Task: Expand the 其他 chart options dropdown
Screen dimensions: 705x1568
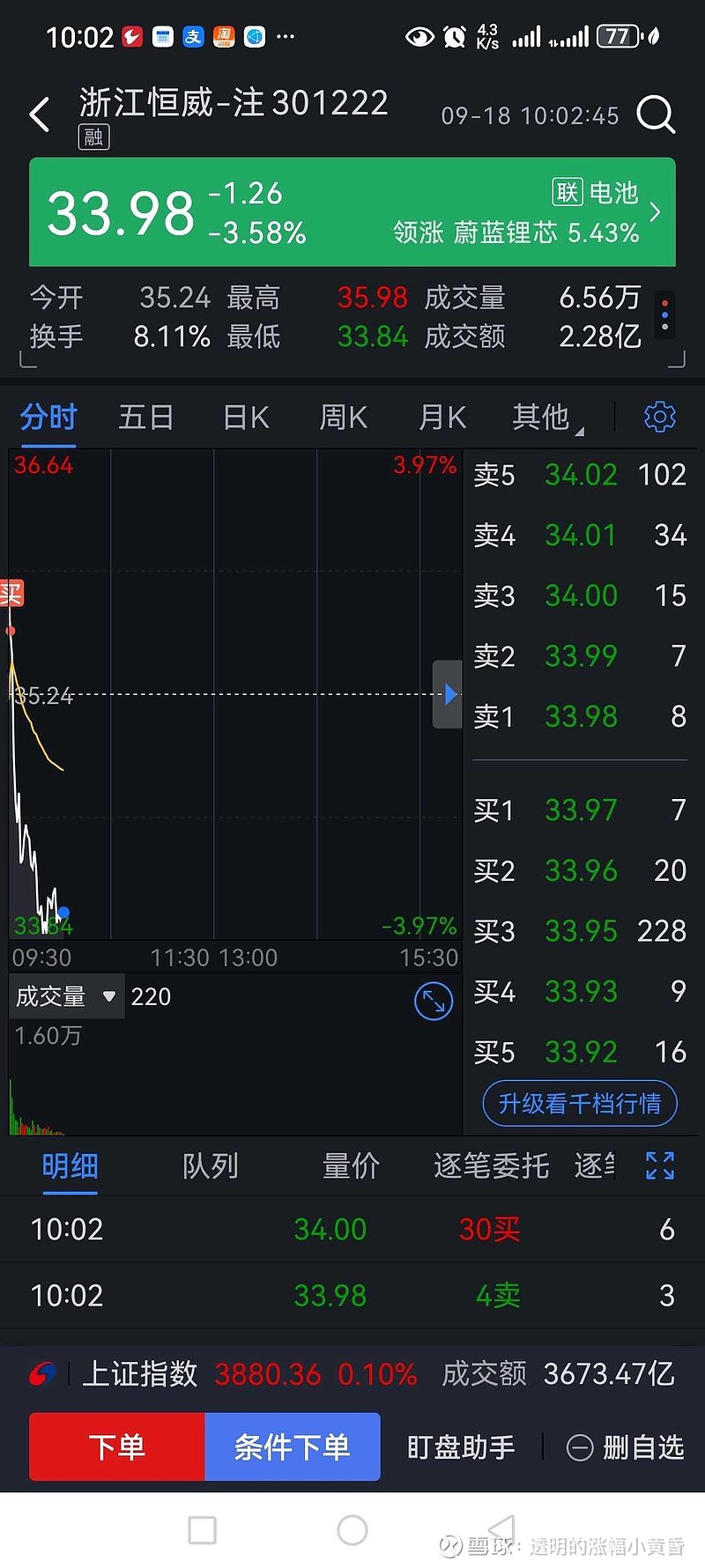Action: point(546,417)
